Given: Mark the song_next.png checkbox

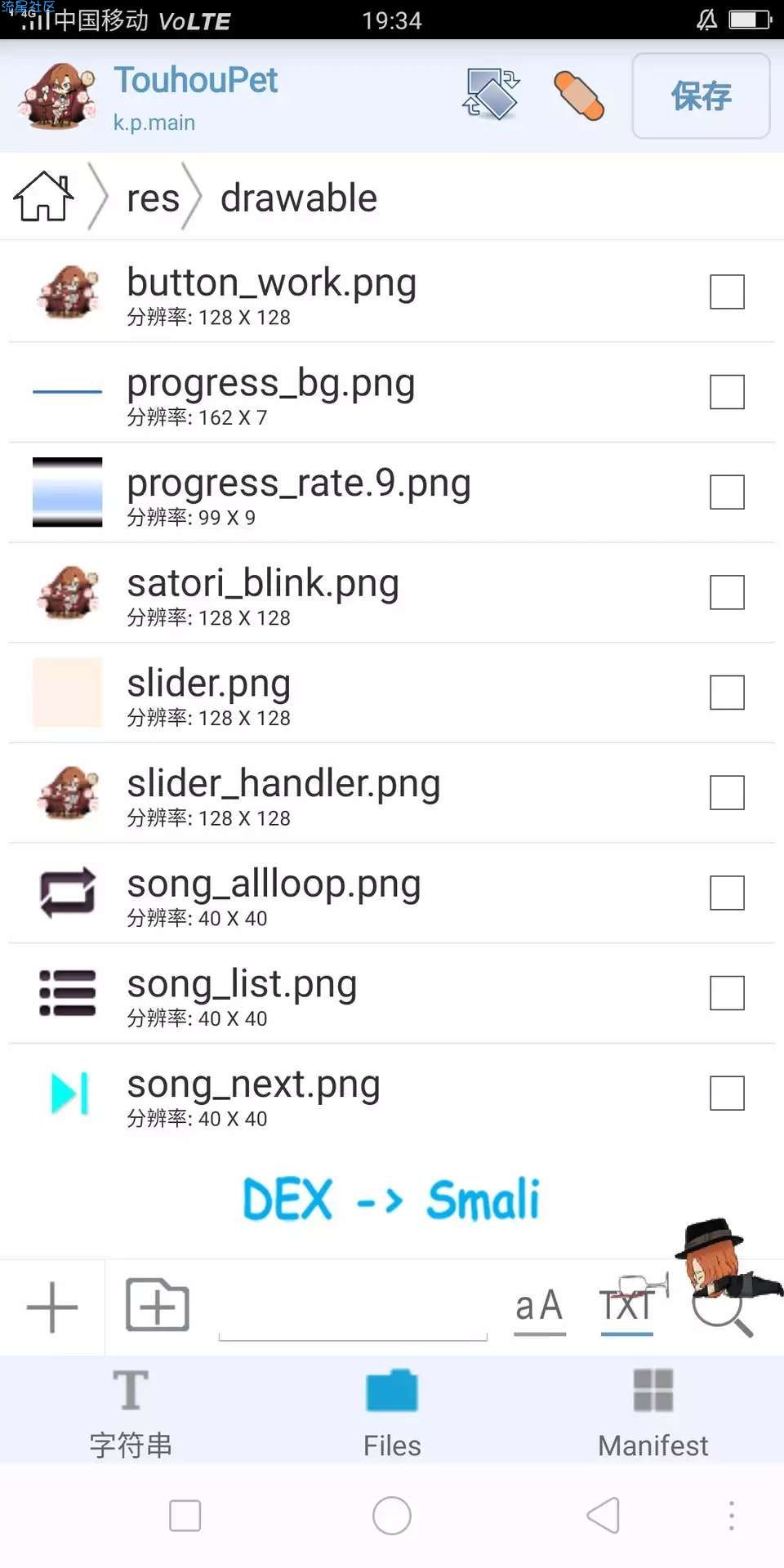Looking at the screenshot, I should pyautogui.click(x=727, y=1093).
